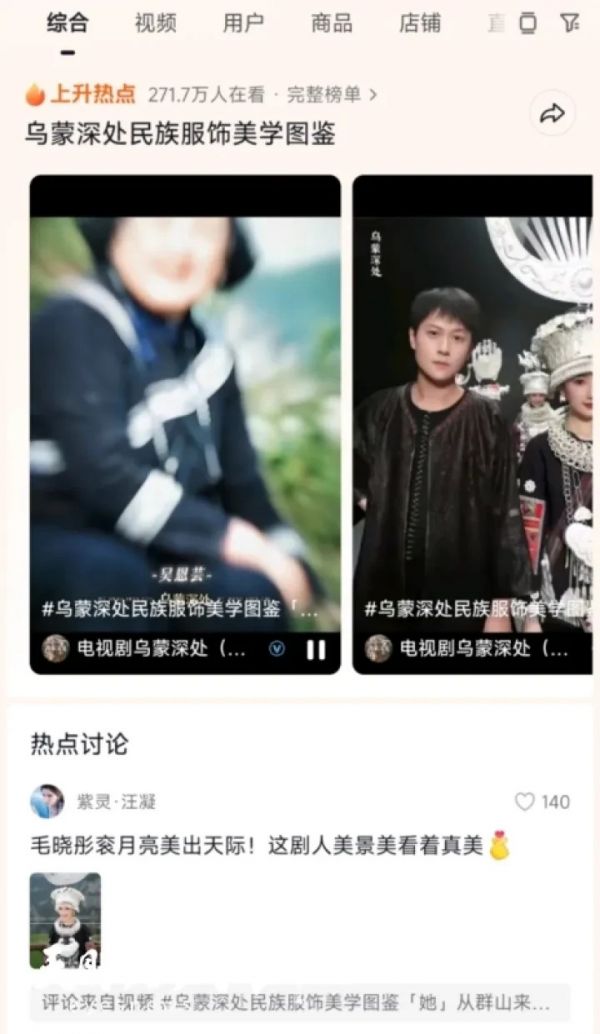Go to the 综合 tab
Viewport: 600px width, 1034px height.
click(x=67, y=24)
